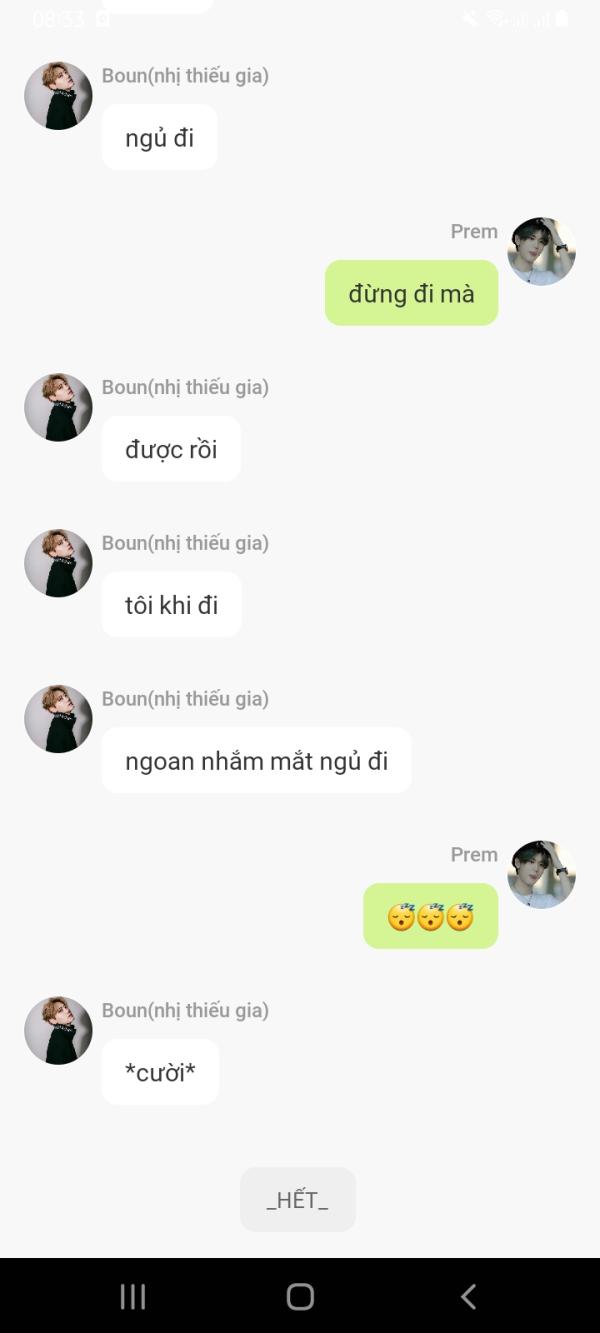Return to the home screen

tap(300, 1296)
